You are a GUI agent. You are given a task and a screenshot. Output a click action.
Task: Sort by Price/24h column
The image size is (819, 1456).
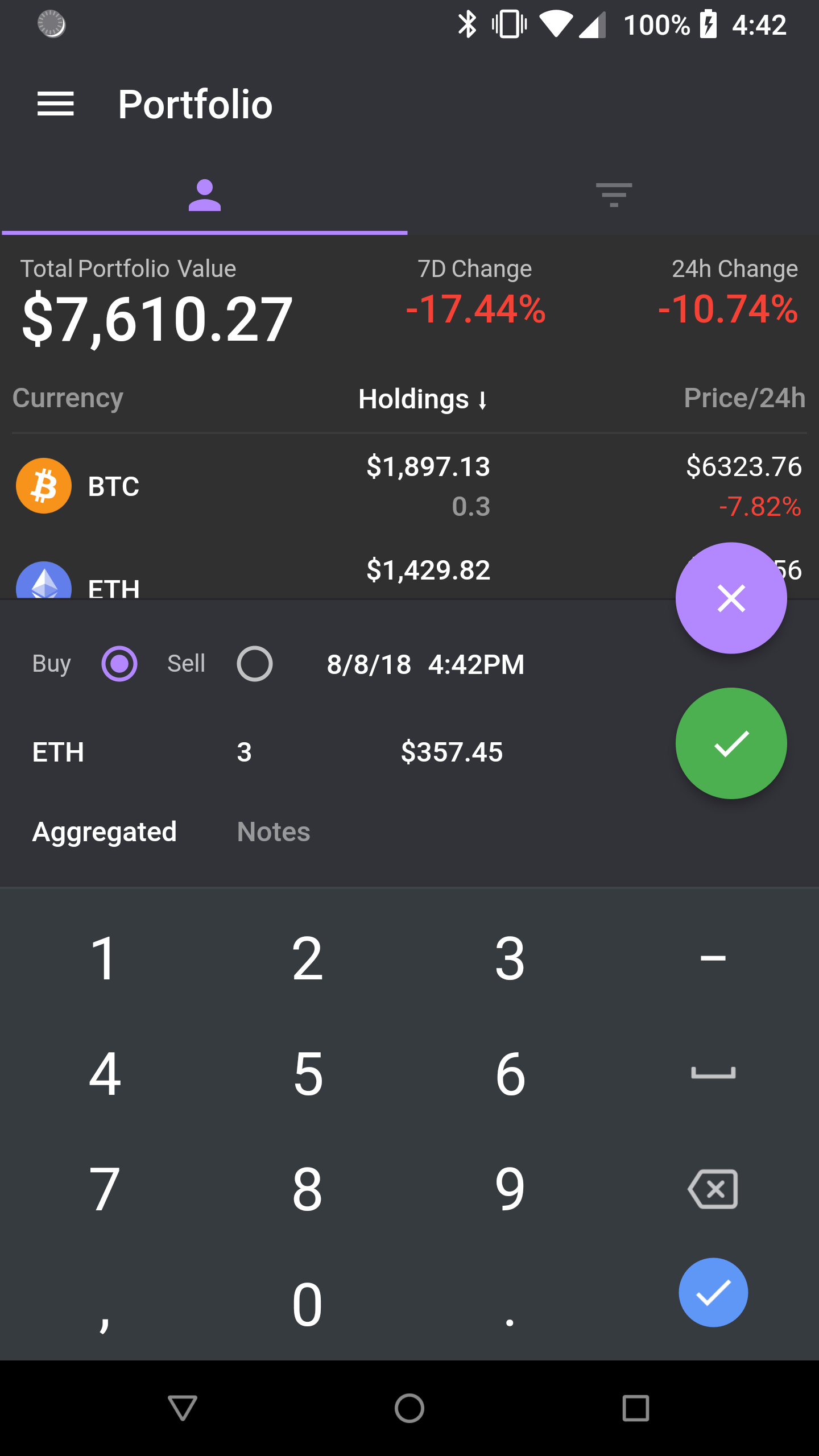pyautogui.click(x=744, y=398)
